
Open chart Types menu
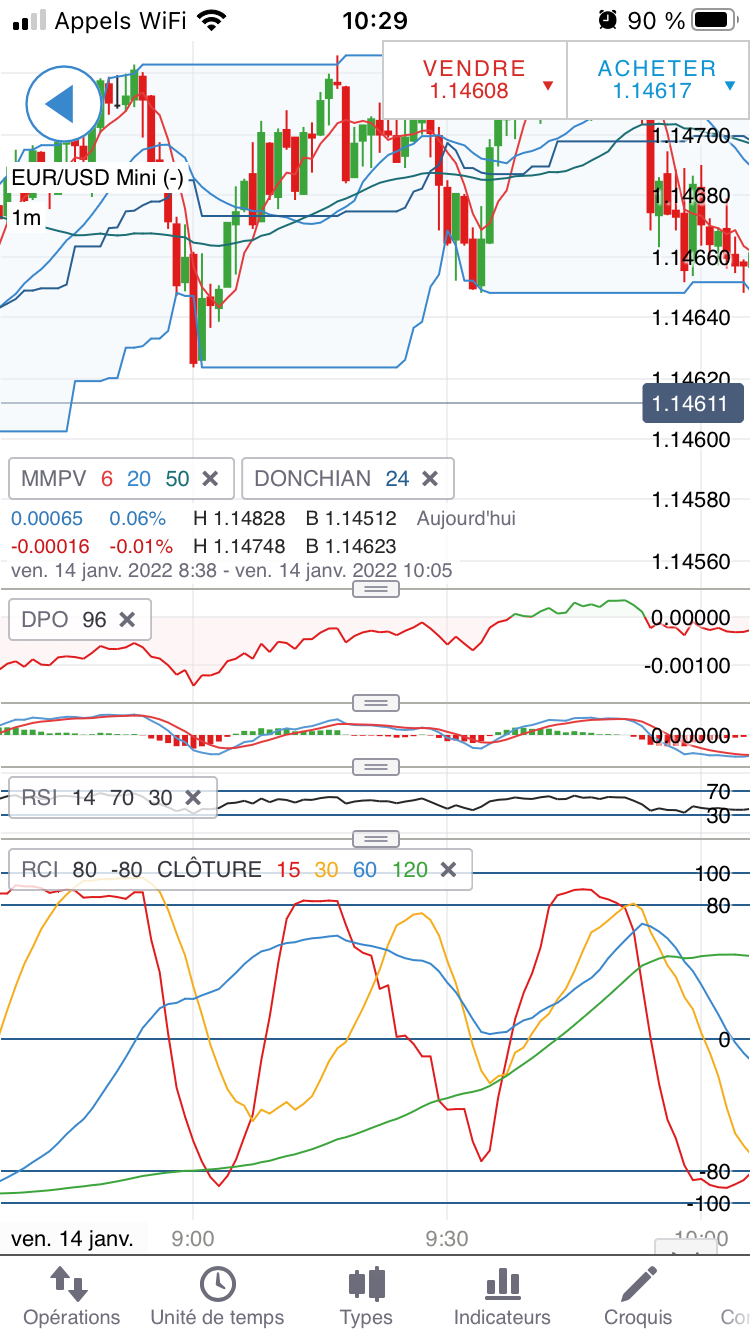pos(366,1297)
